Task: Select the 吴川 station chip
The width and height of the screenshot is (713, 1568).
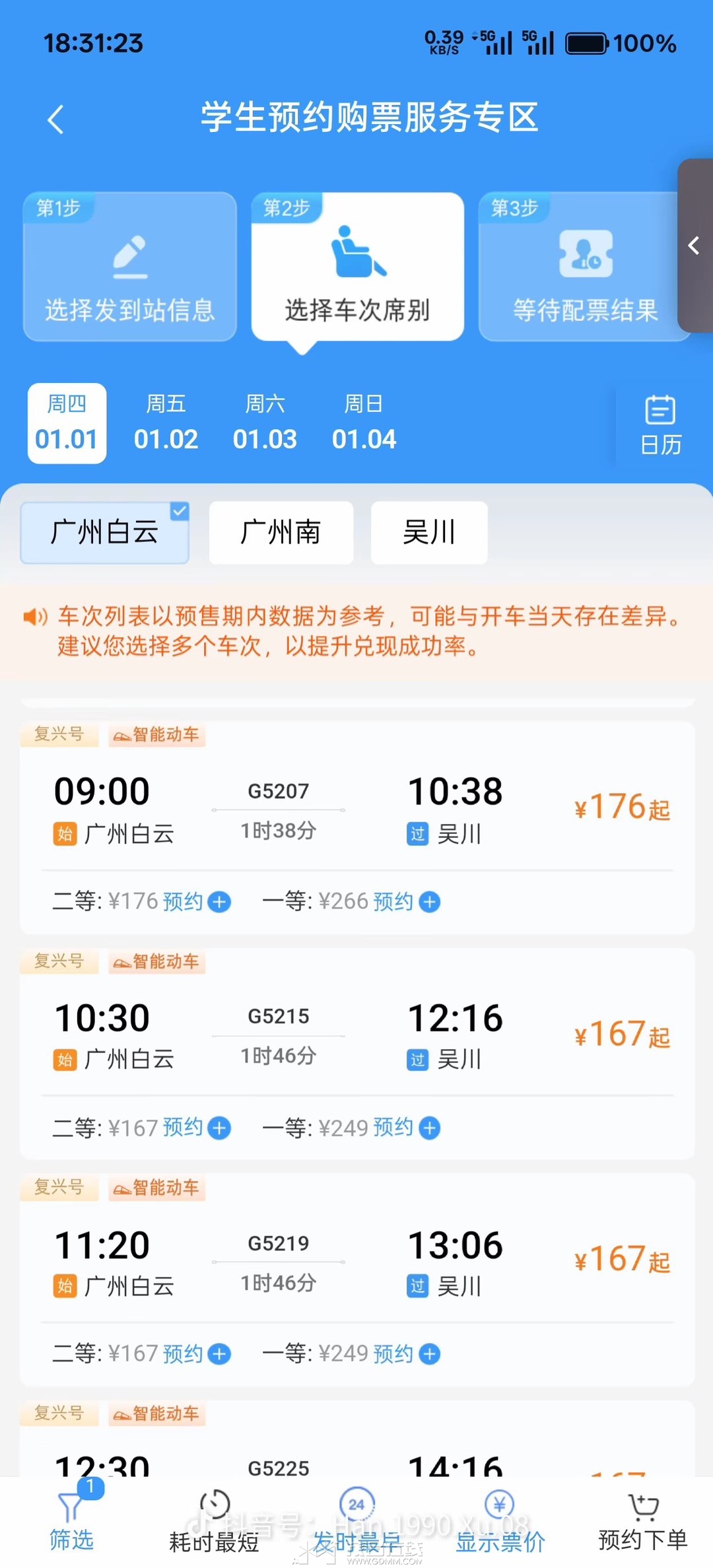Action: (x=429, y=532)
